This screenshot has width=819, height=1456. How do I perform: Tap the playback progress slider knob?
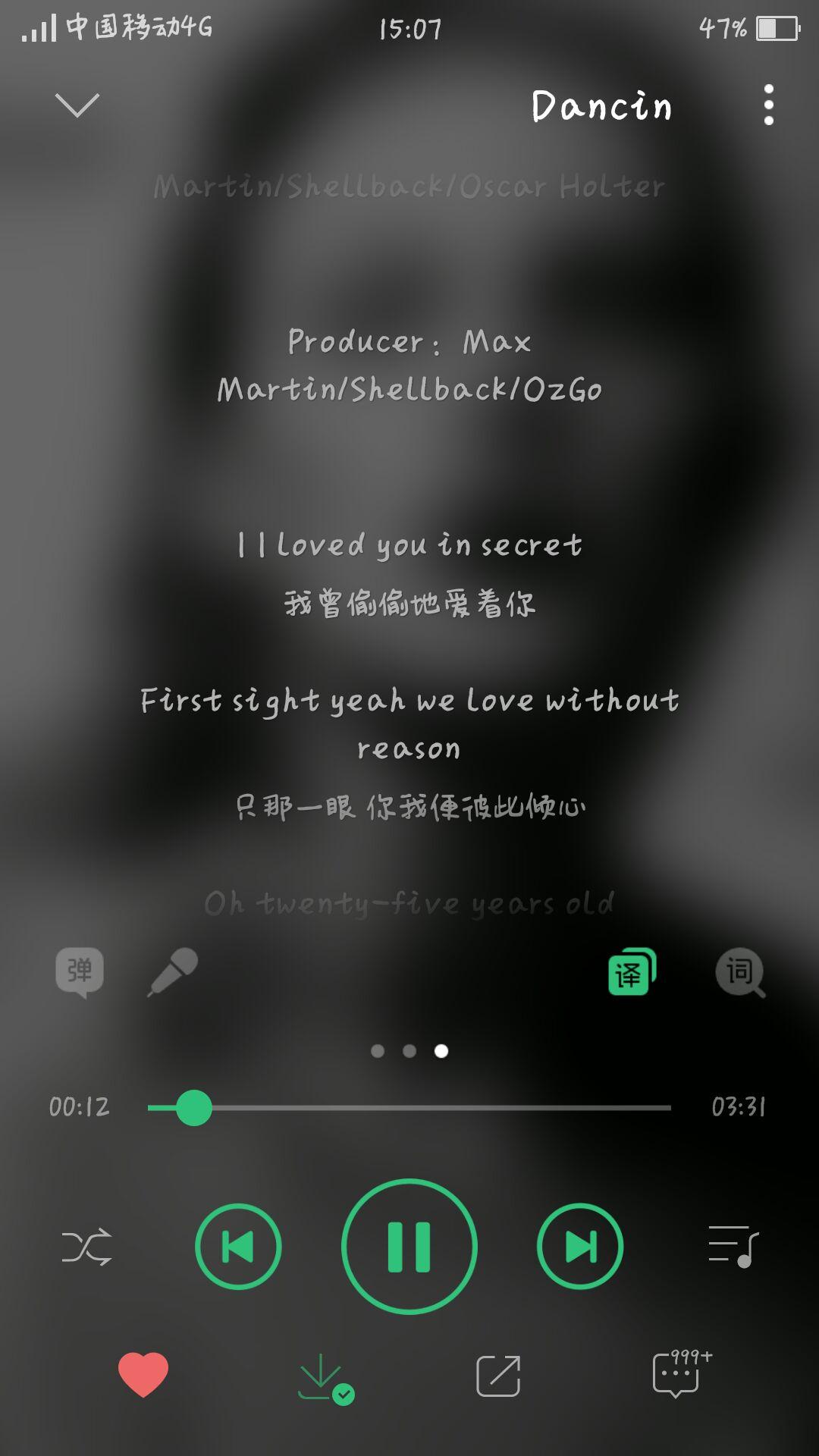[x=194, y=1108]
